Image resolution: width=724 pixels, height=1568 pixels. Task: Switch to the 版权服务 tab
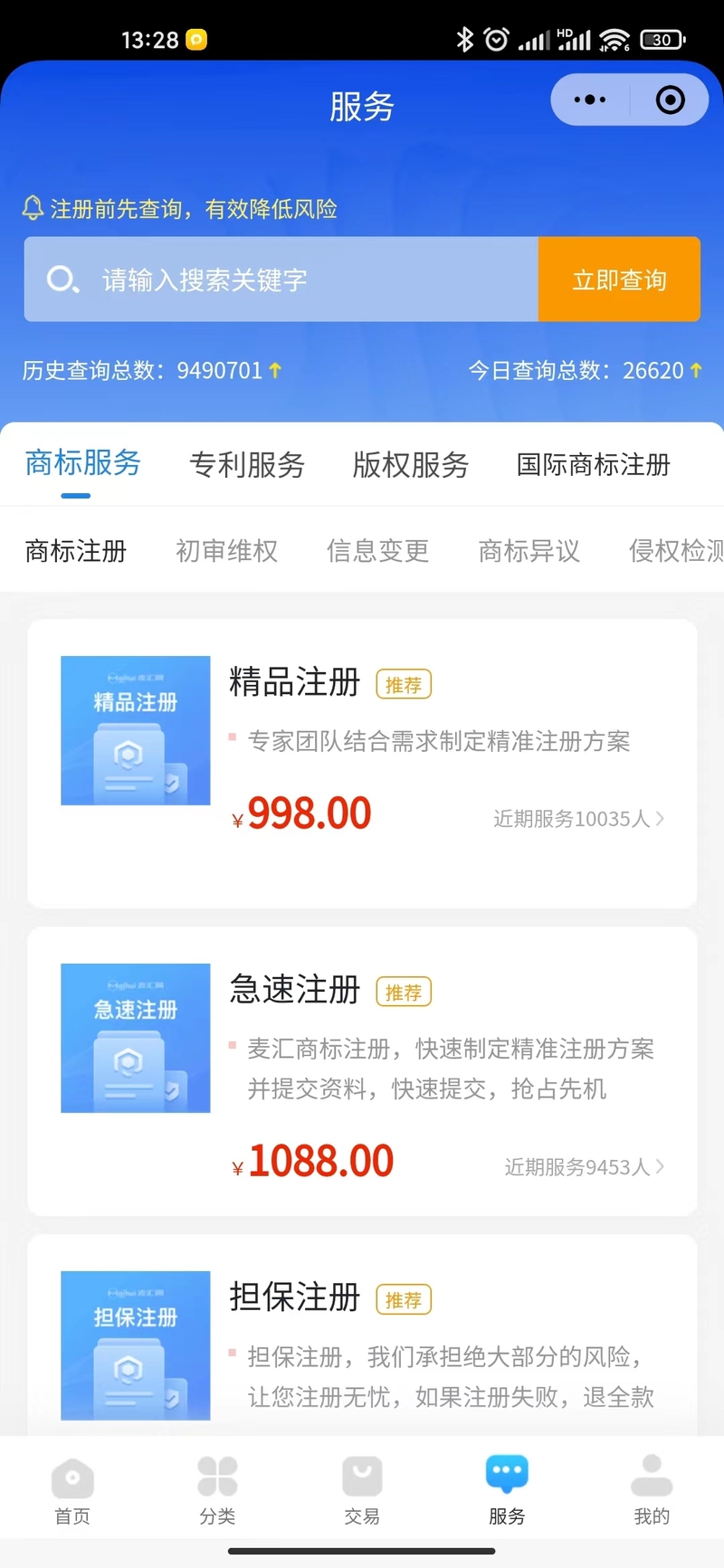point(411,465)
